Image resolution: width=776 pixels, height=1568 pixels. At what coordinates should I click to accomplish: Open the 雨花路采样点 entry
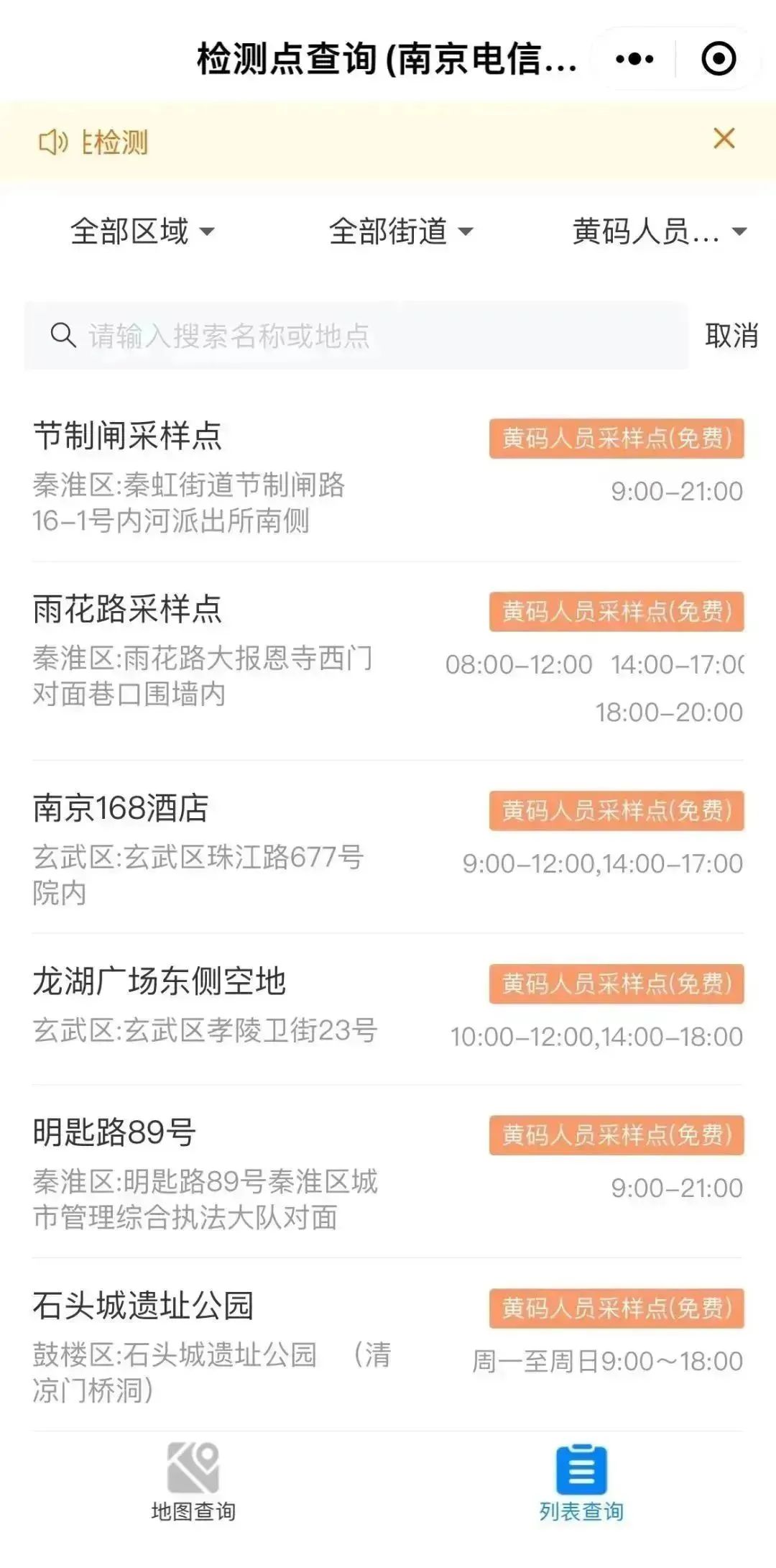click(x=388, y=661)
